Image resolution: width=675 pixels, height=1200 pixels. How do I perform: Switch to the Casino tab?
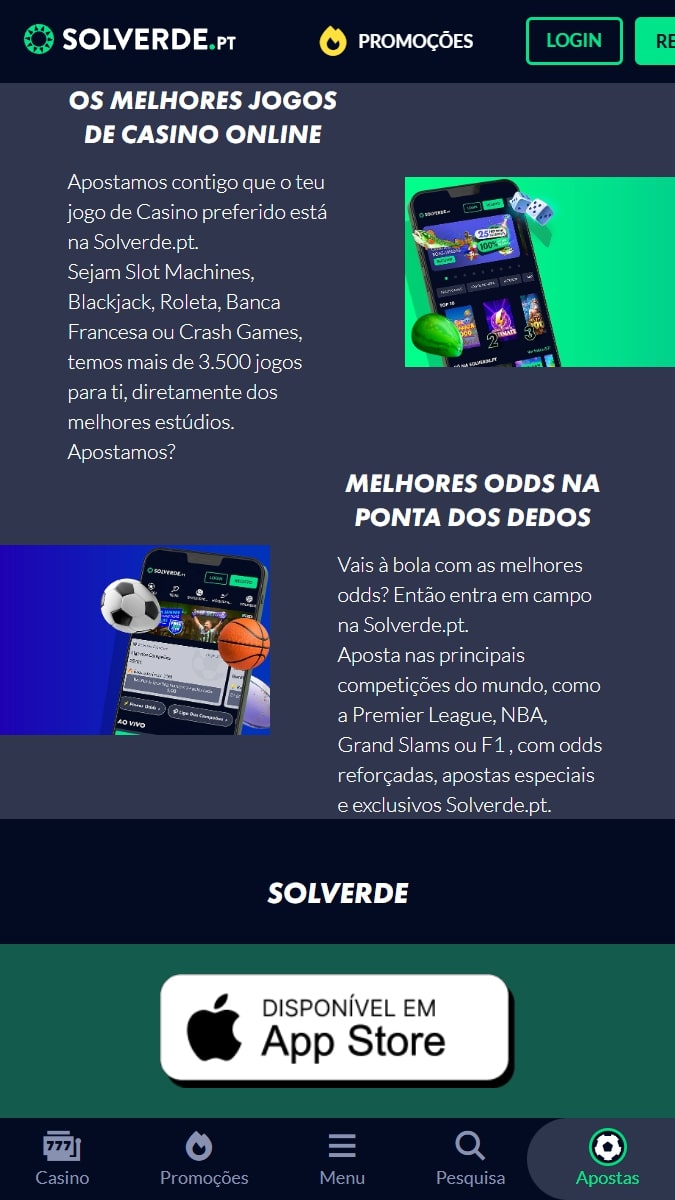click(62, 1158)
